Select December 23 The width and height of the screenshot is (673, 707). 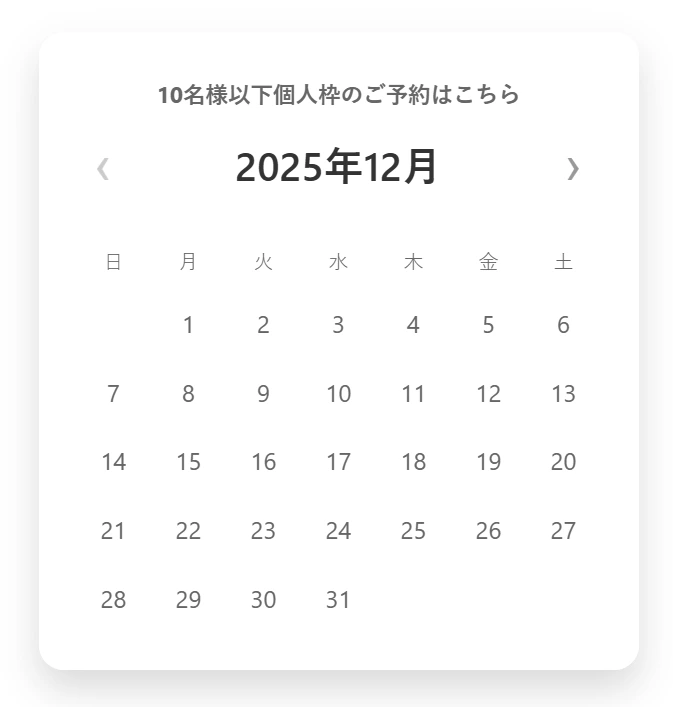pyautogui.click(x=263, y=531)
